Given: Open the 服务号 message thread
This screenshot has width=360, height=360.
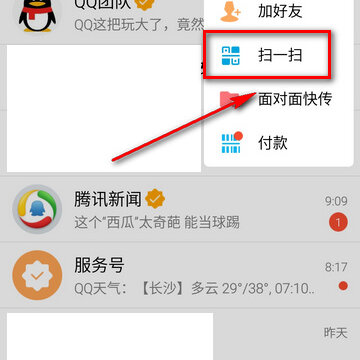Looking at the screenshot, I should tap(180, 276).
